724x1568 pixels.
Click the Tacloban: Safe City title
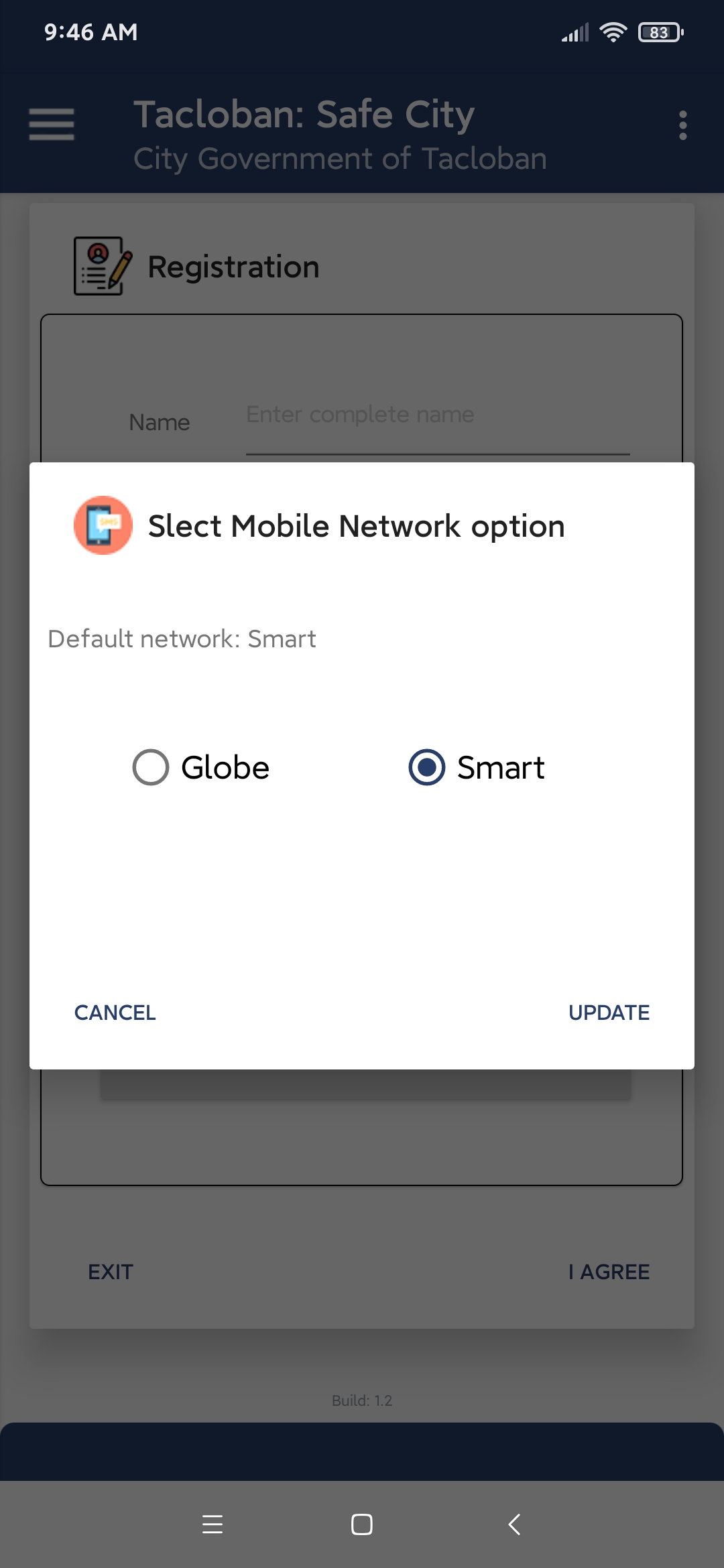click(303, 114)
